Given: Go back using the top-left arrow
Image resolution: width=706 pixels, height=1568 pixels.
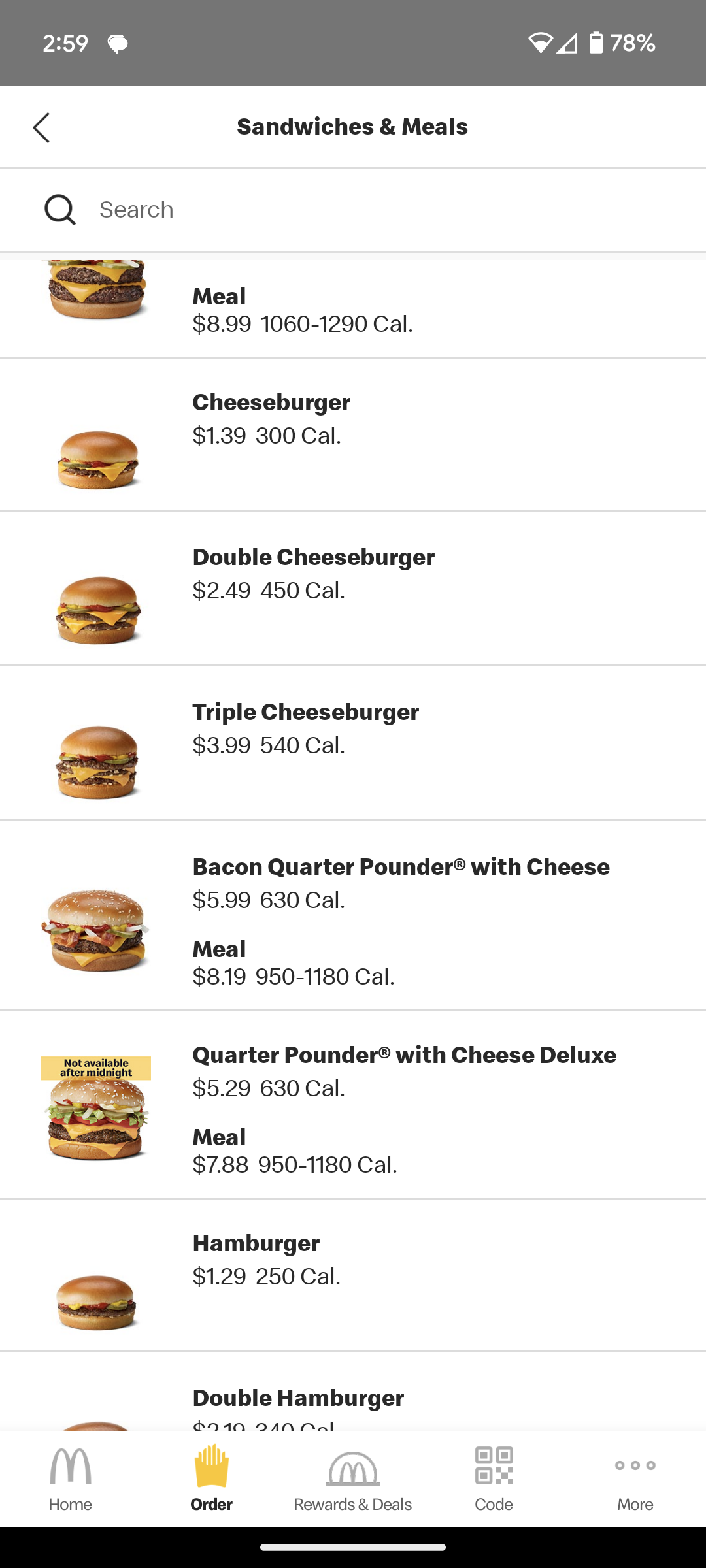Looking at the screenshot, I should 41,127.
